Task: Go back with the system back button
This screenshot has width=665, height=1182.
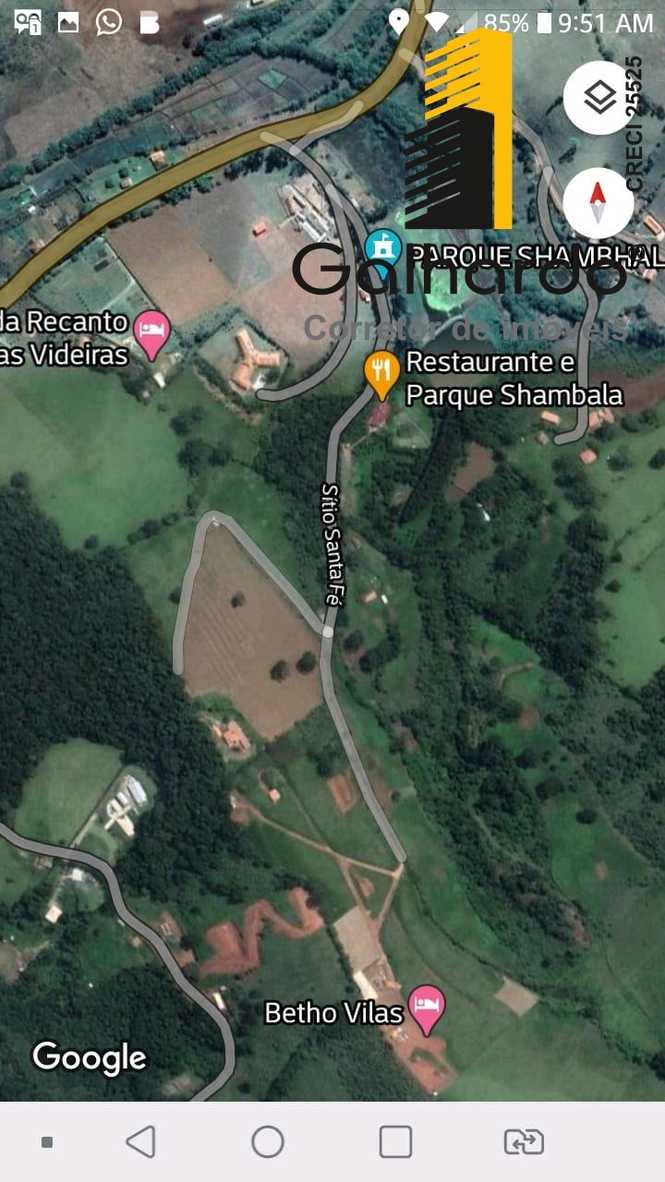Action: 141,1141
